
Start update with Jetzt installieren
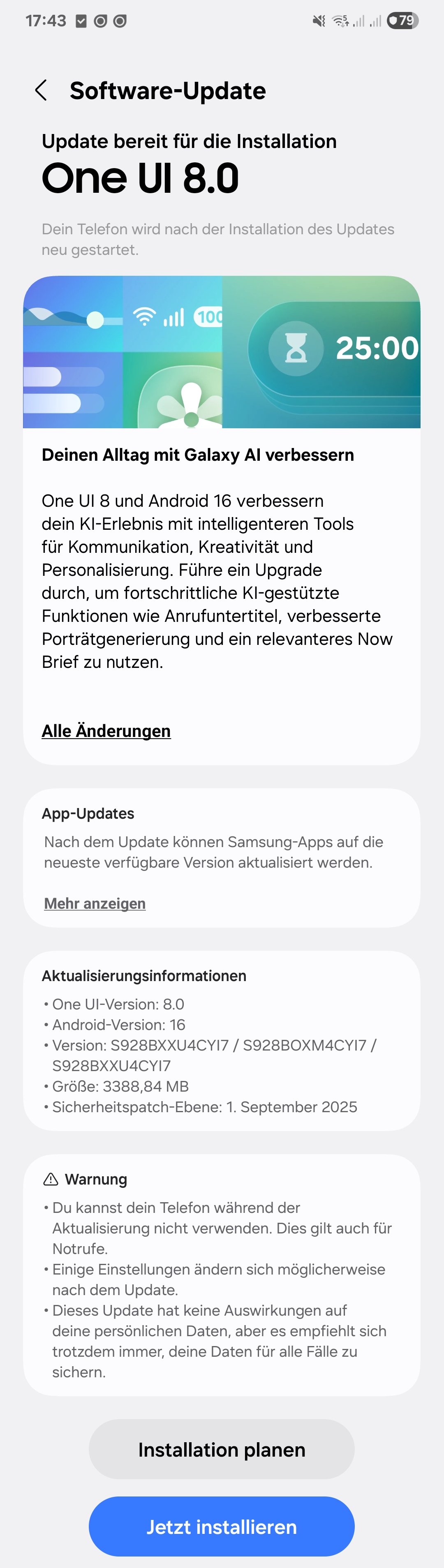pos(221,1526)
